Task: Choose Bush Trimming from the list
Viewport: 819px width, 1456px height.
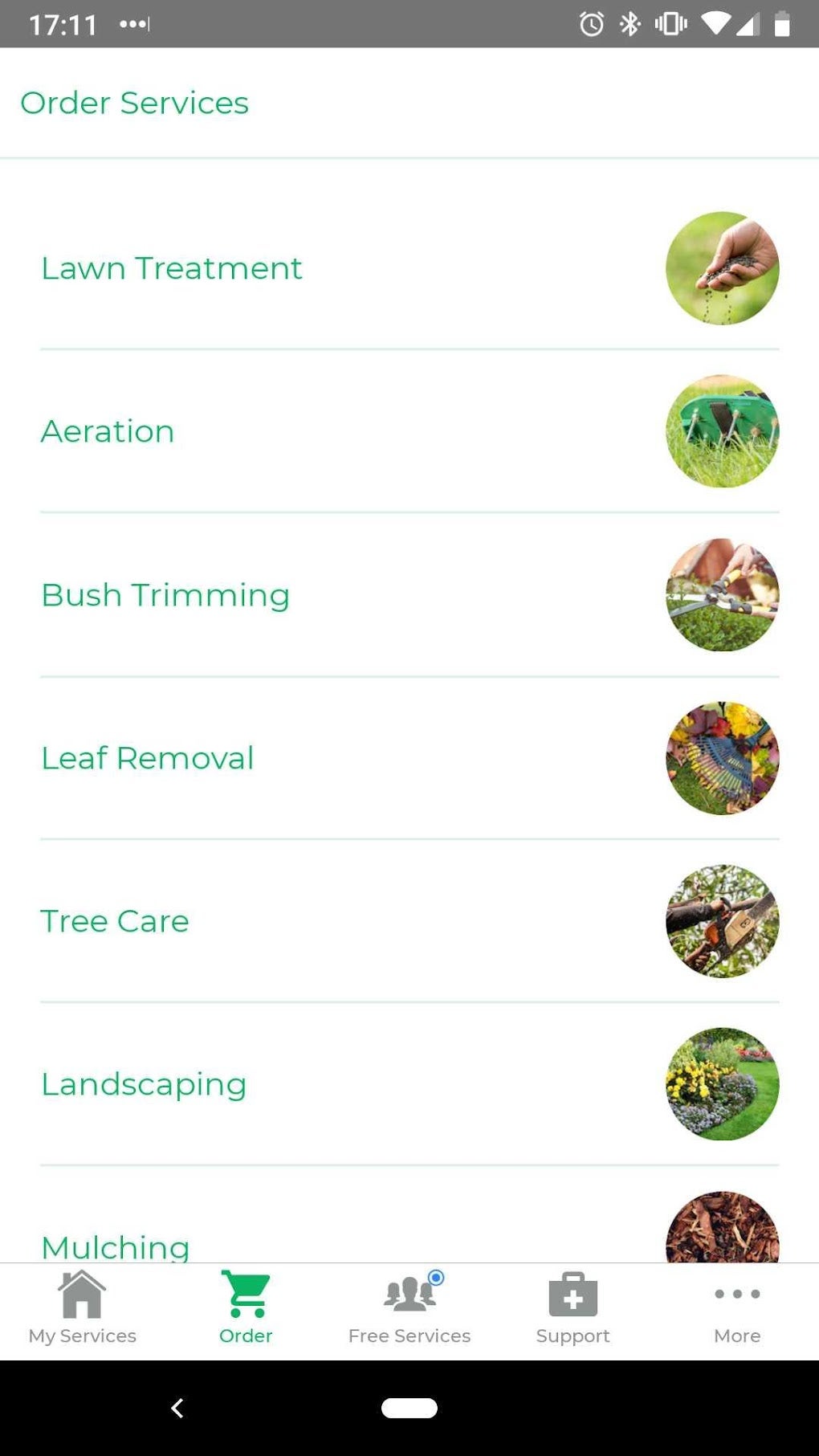Action: tap(165, 595)
